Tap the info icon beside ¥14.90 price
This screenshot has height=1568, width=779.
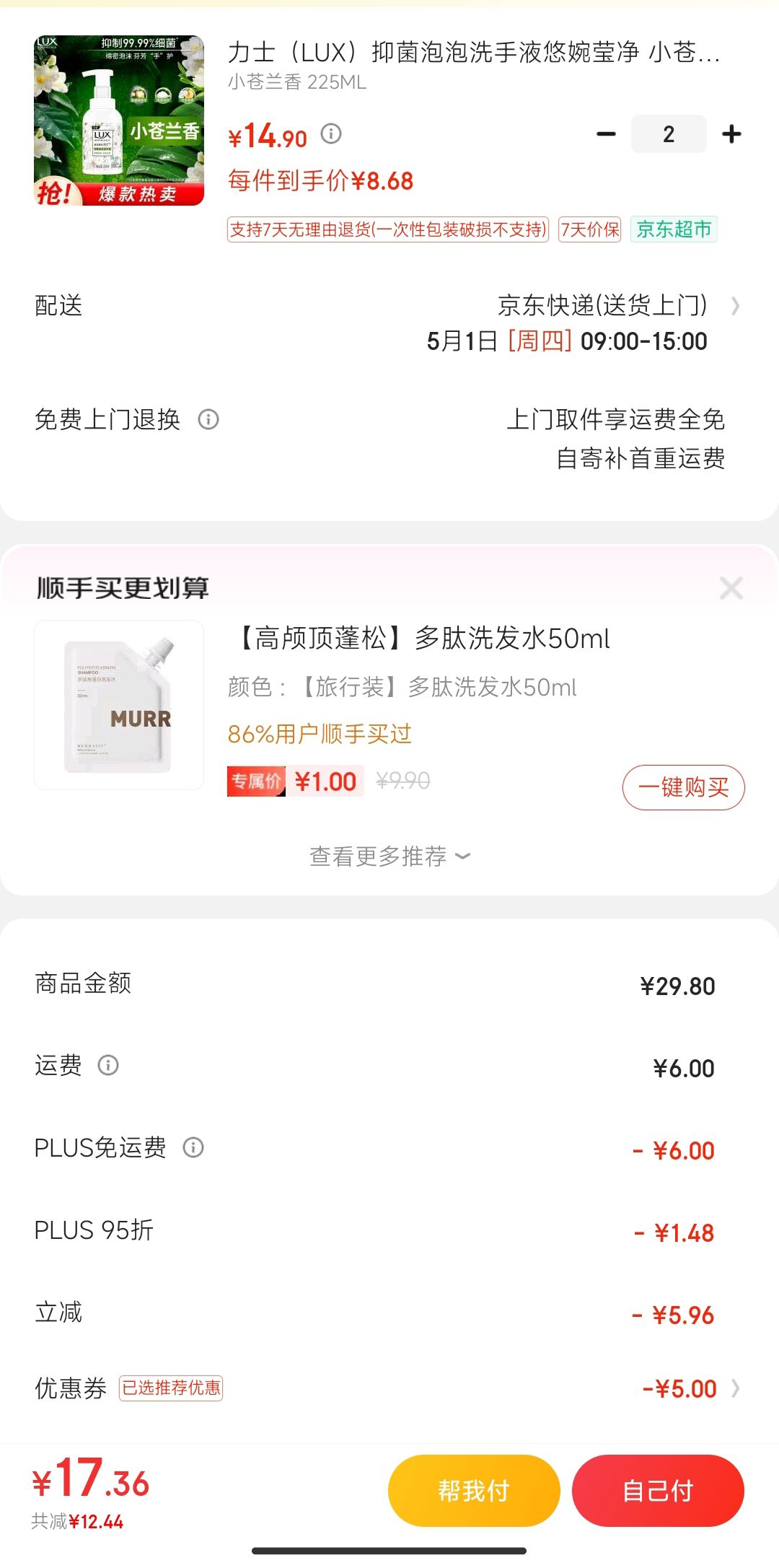[x=331, y=133]
